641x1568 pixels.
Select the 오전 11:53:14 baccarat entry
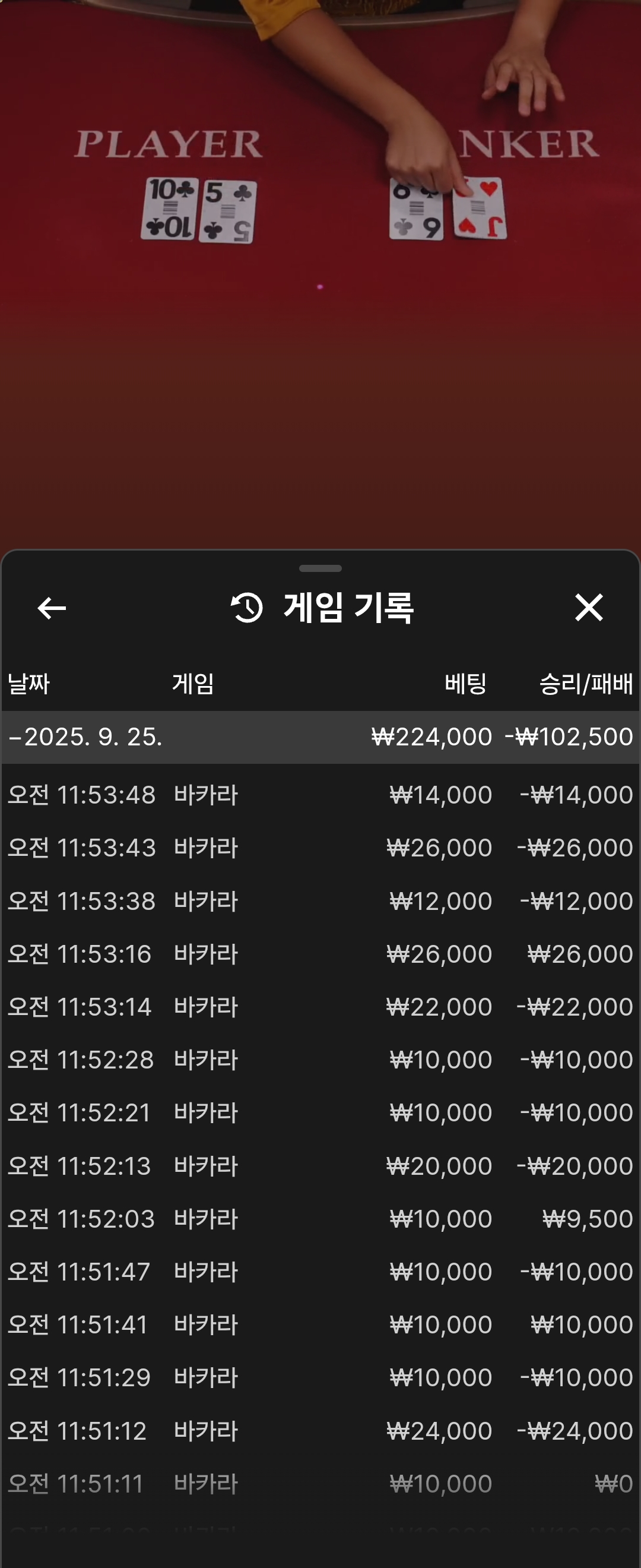click(320, 1007)
